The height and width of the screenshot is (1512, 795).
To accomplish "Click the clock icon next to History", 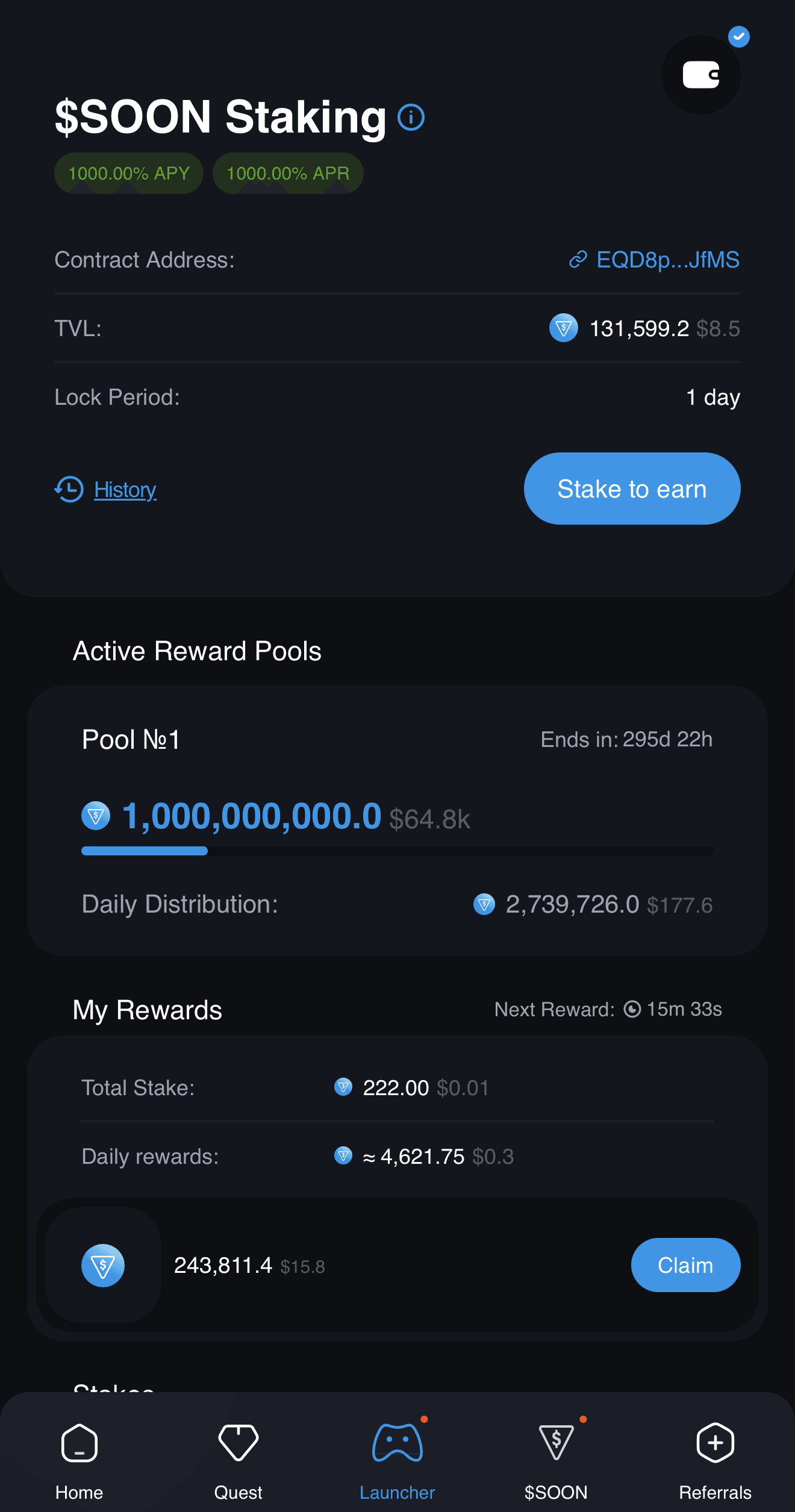I will (69, 489).
